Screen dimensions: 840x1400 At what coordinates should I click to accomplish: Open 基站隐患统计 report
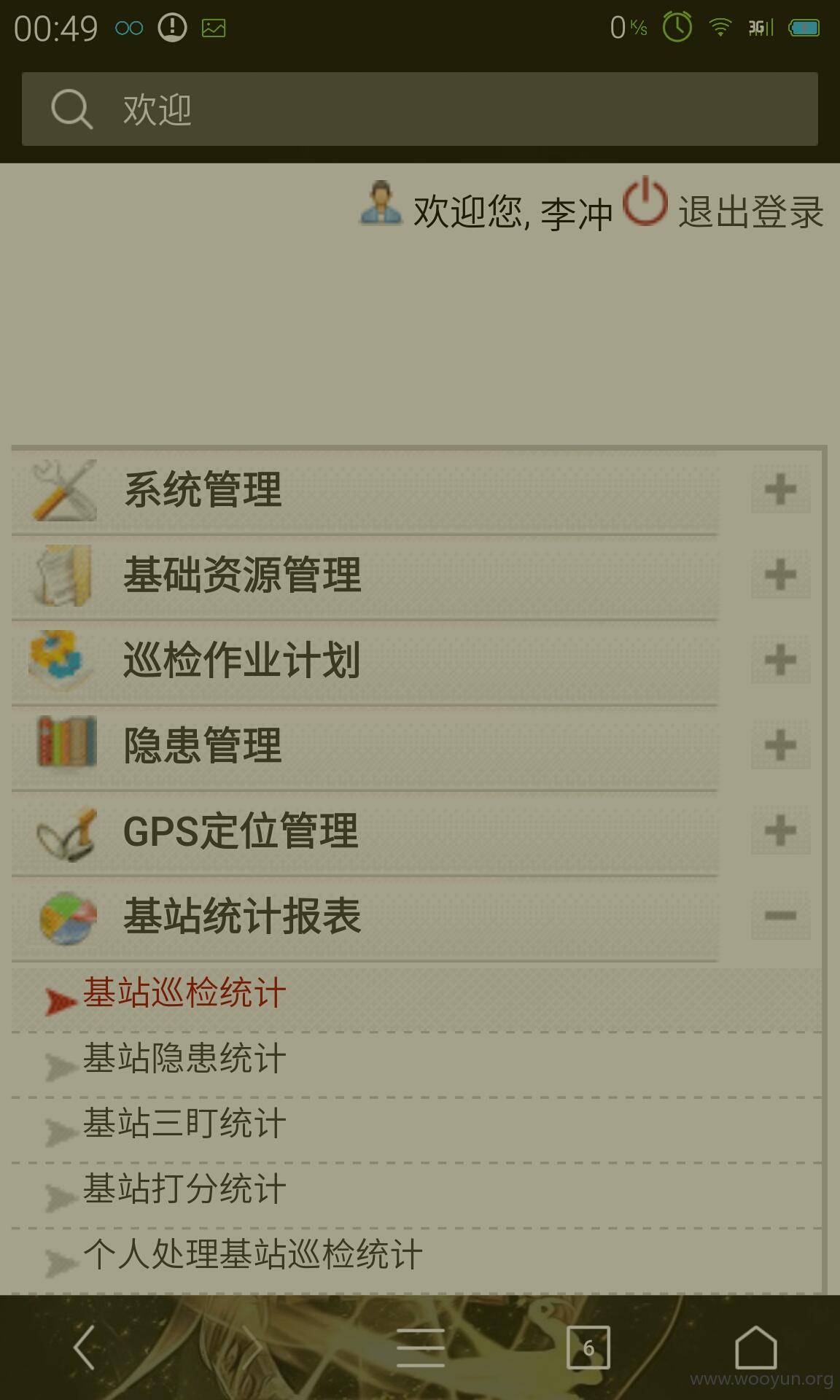pos(184,1059)
